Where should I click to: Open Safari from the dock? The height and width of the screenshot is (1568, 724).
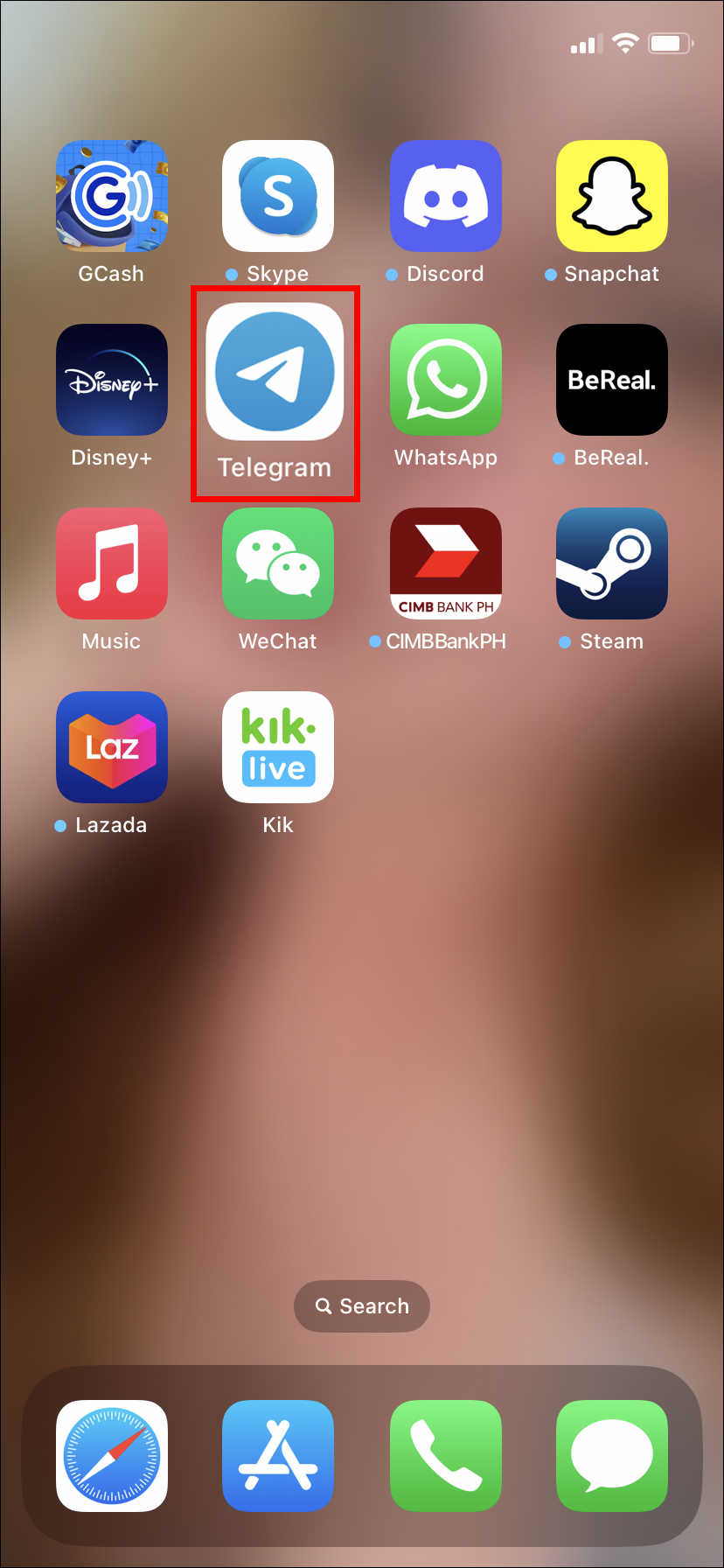point(112,1456)
